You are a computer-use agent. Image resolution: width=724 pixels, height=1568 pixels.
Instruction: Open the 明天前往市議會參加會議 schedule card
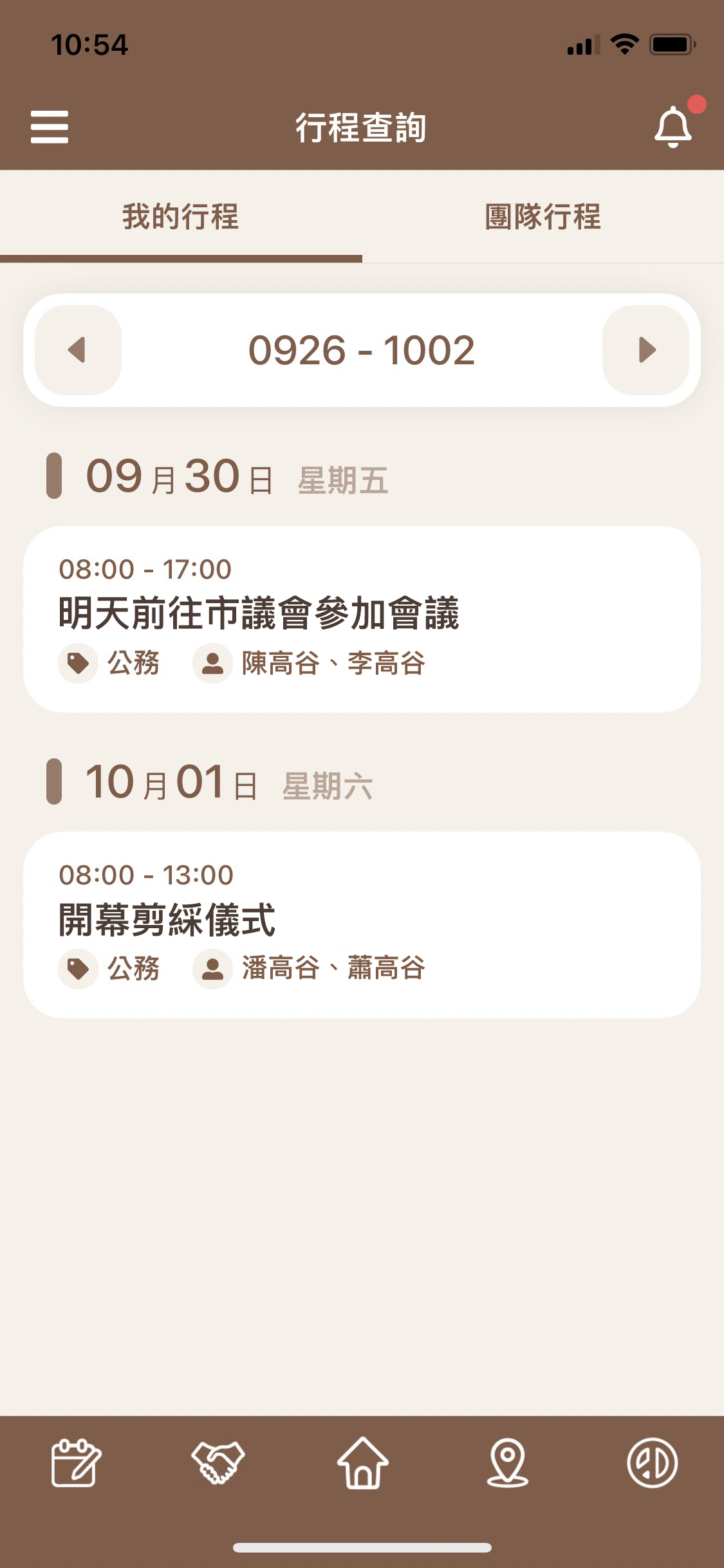[362, 619]
